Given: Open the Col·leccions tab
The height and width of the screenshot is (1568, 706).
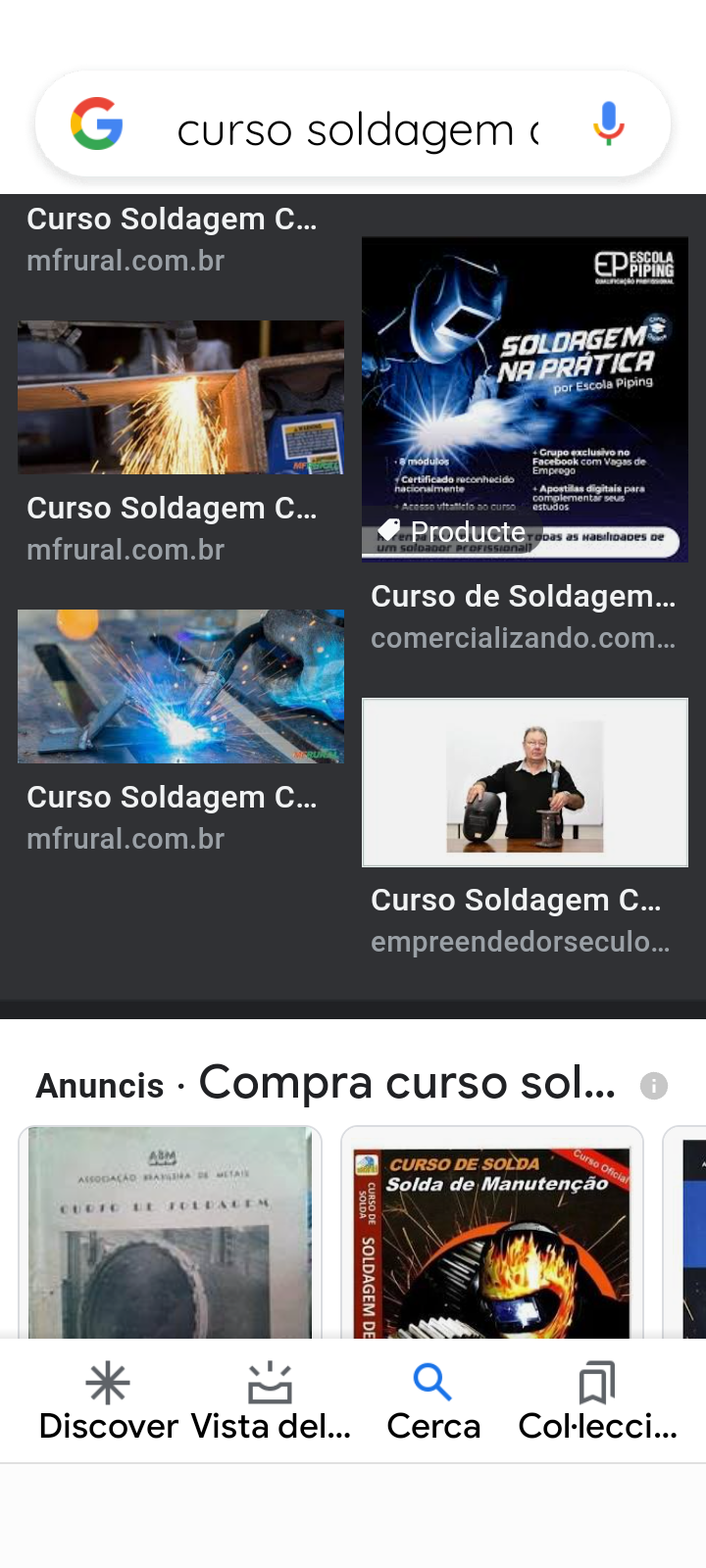Looking at the screenshot, I should [x=597, y=1401].
